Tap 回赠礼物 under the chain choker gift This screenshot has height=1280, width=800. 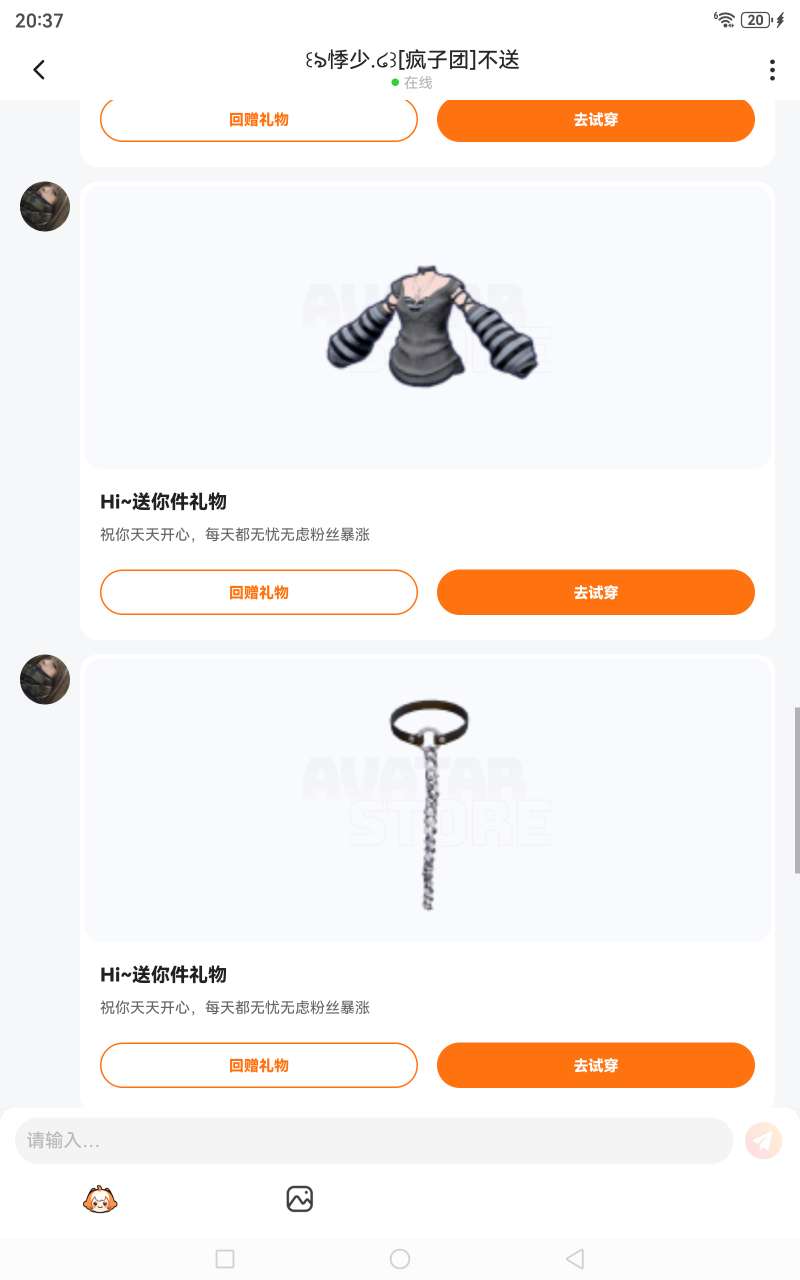click(x=259, y=1065)
